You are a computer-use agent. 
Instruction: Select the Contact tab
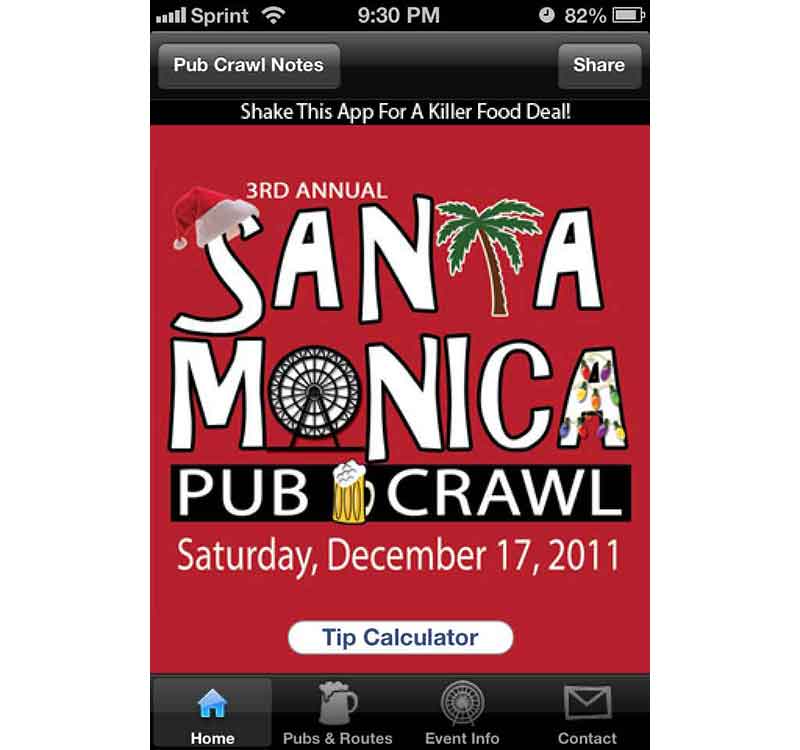pos(587,713)
